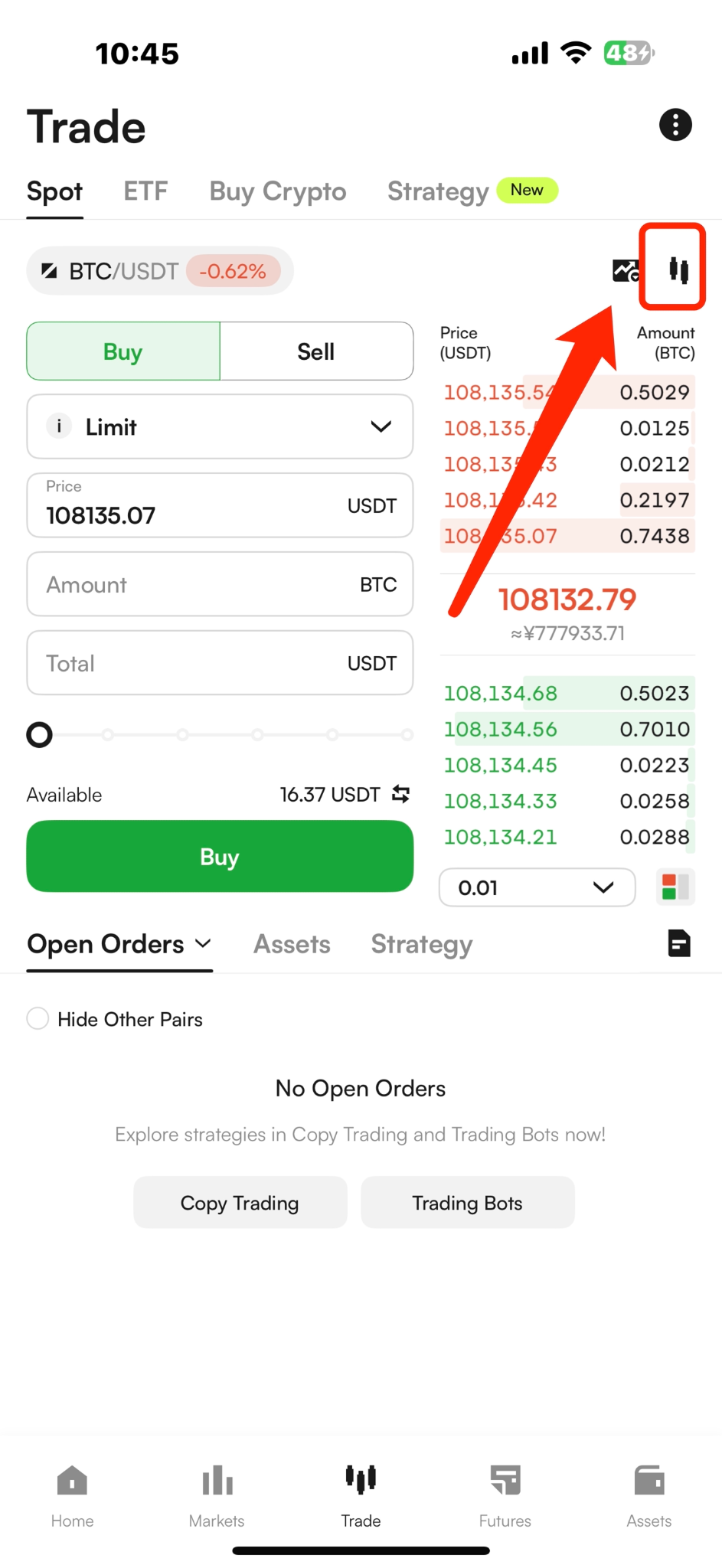Enable Hide Other Pairs
The width and height of the screenshot is (722, 1568).
tap(38, 1018)
